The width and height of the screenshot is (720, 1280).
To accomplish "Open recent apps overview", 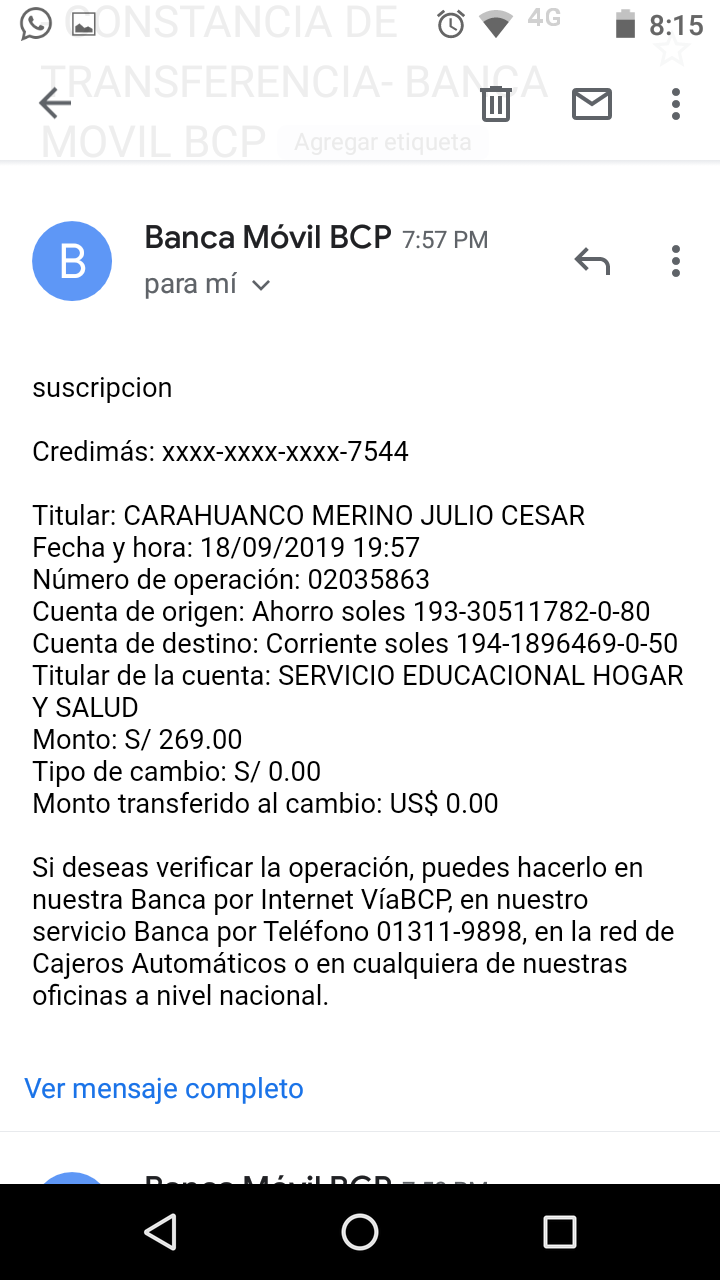I will (x=559, y=1232).
